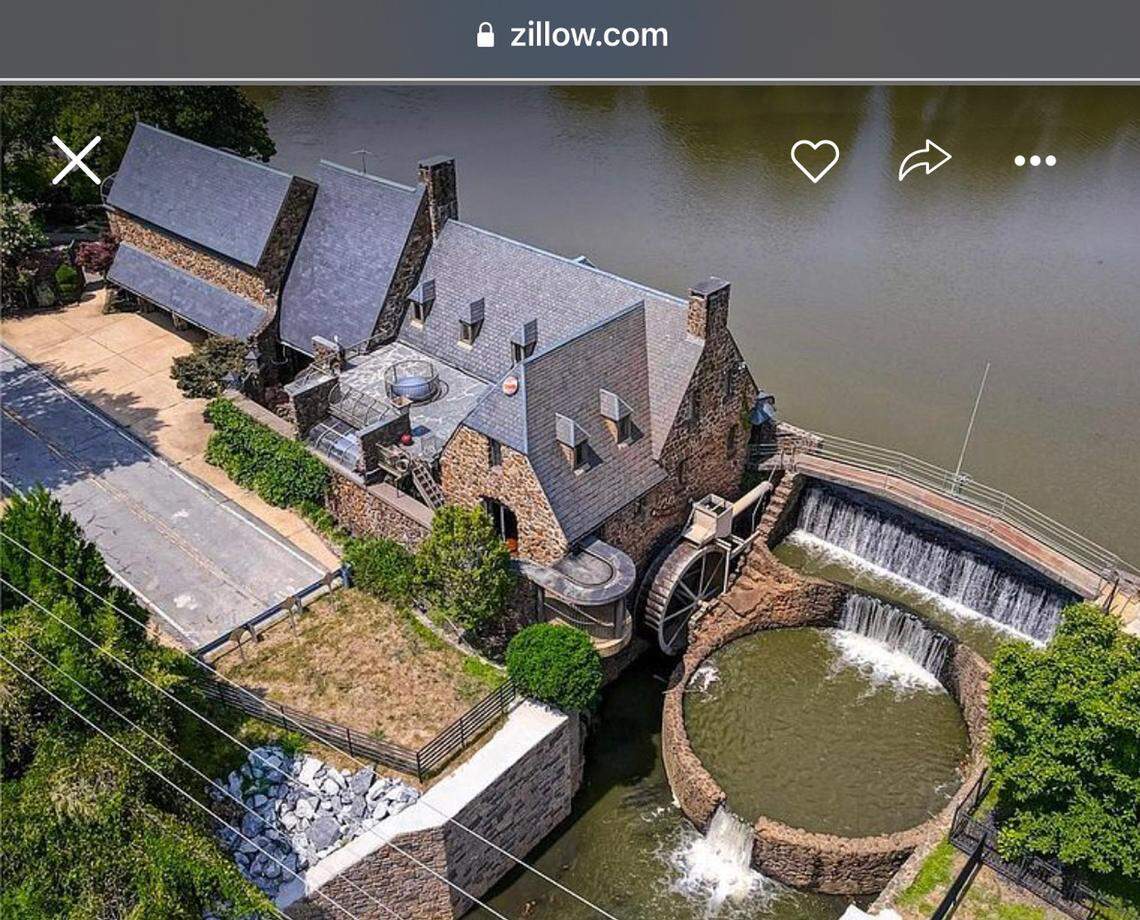The height and width of the screenshot is (920, 1140).
Task: Save this home with the heart icon
Action: [x=814, y=160]
